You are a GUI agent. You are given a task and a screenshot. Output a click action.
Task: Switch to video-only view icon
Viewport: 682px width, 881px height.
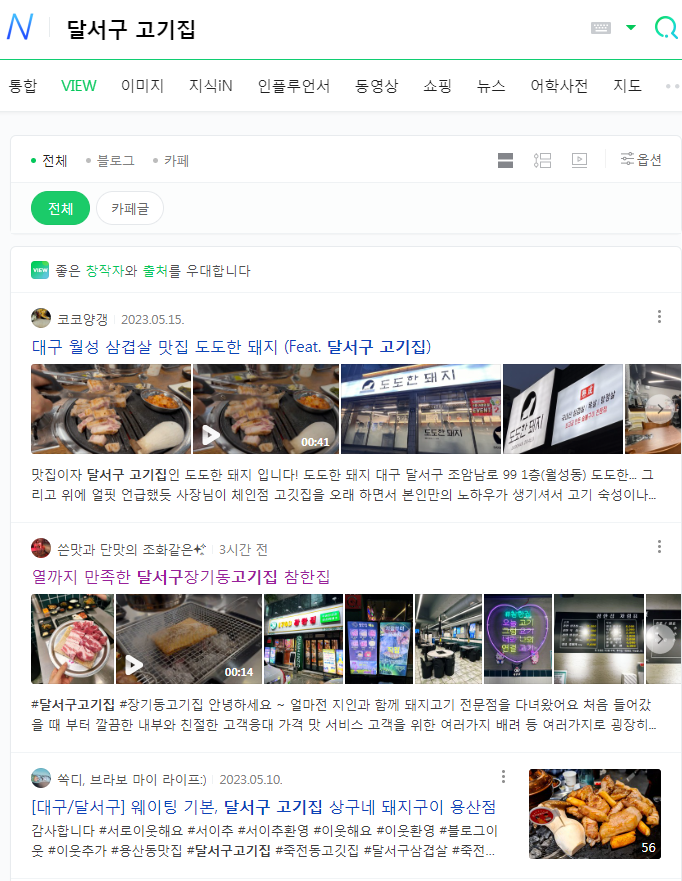tap(579, 160)
